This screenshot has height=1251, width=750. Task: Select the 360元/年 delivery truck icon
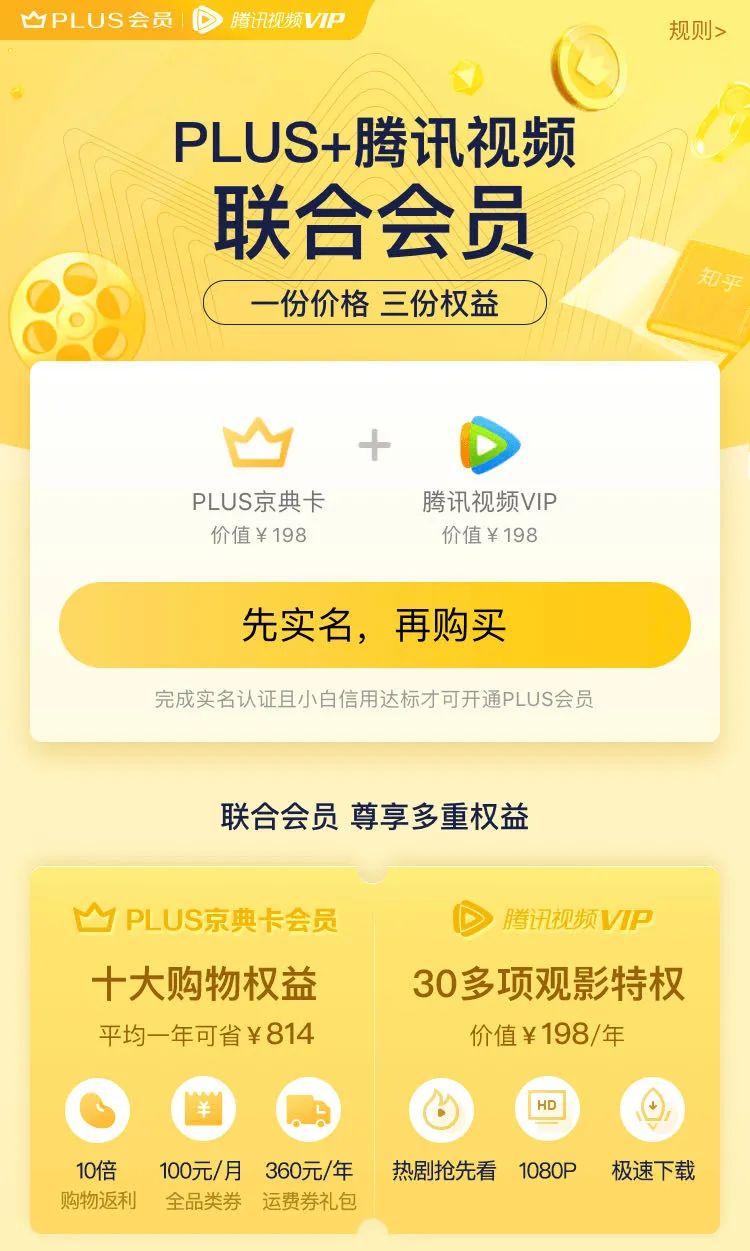pyautogui.click(x=307, y=1108)
